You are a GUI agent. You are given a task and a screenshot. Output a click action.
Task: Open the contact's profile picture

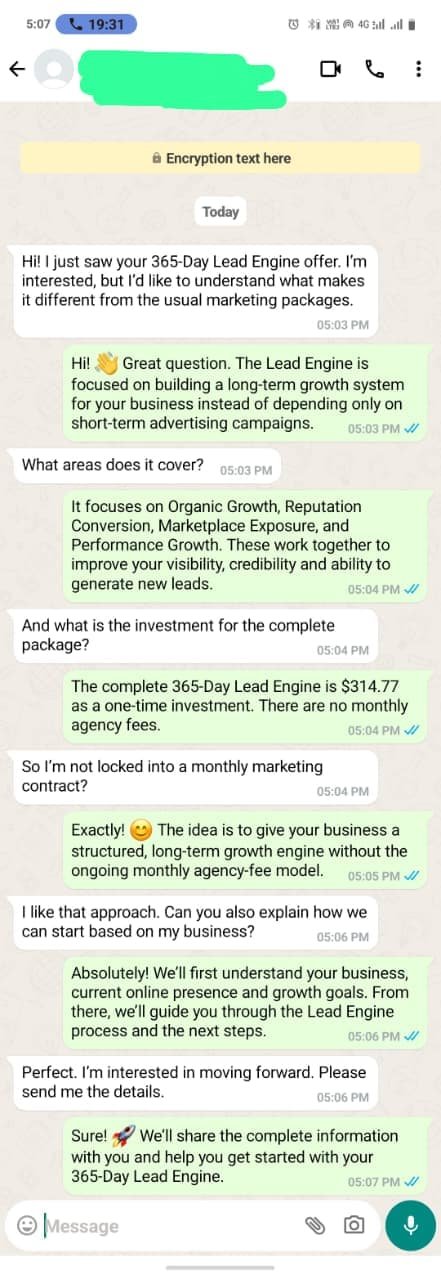(54, 69)
